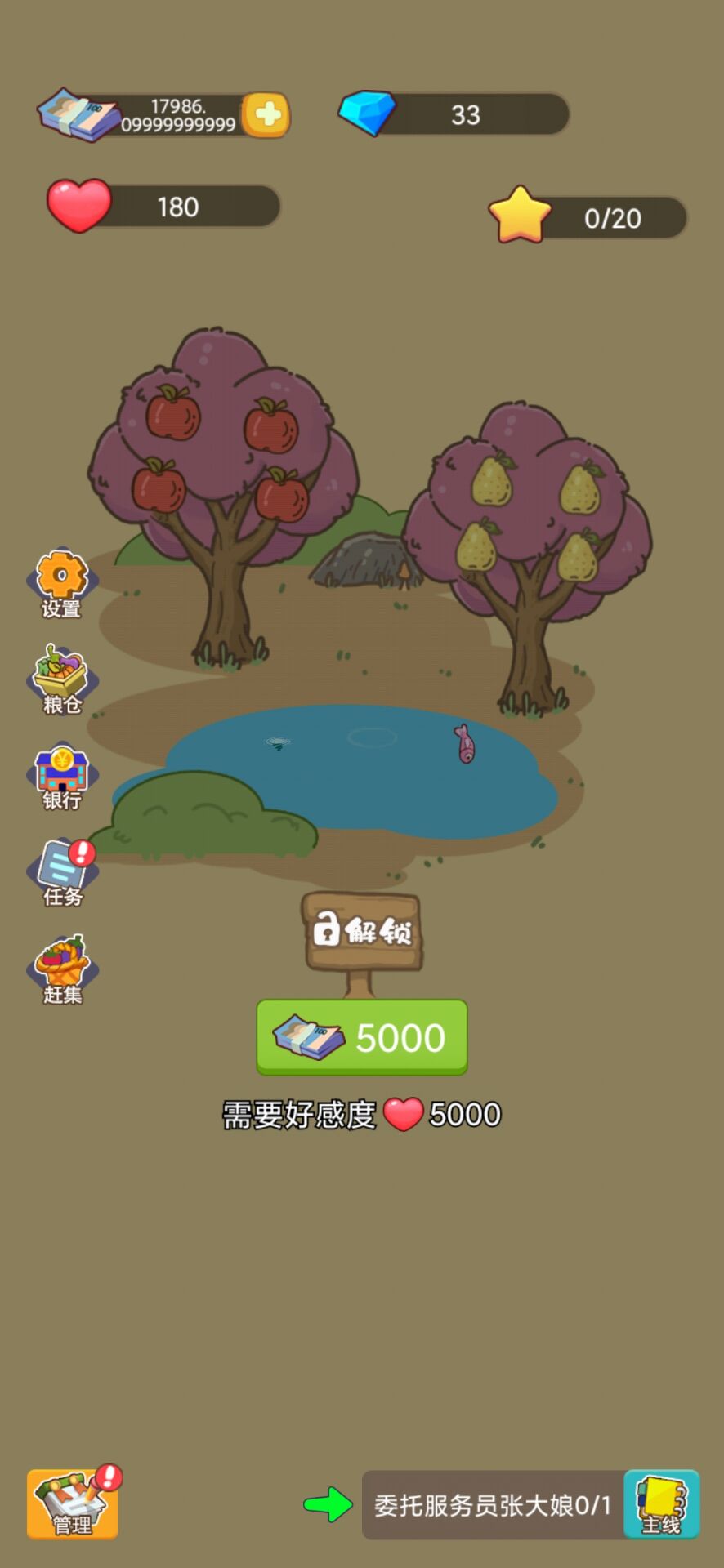Tap the plus button to add cash
This screenshot has width=724, height=1568.
(x=267, y=115)
